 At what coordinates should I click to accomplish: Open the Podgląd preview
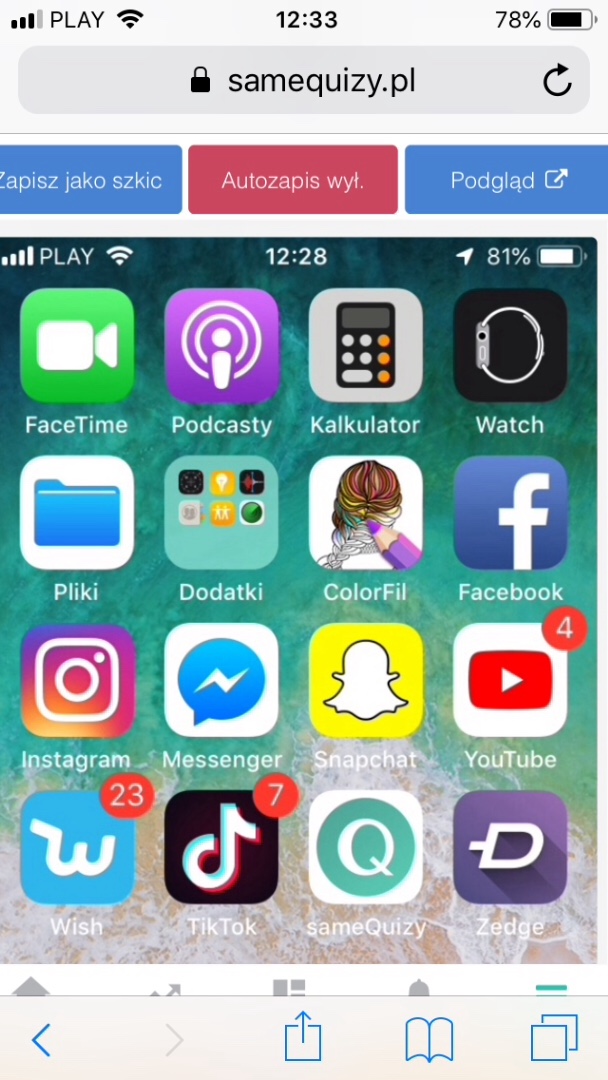click(x=508, y=181)
